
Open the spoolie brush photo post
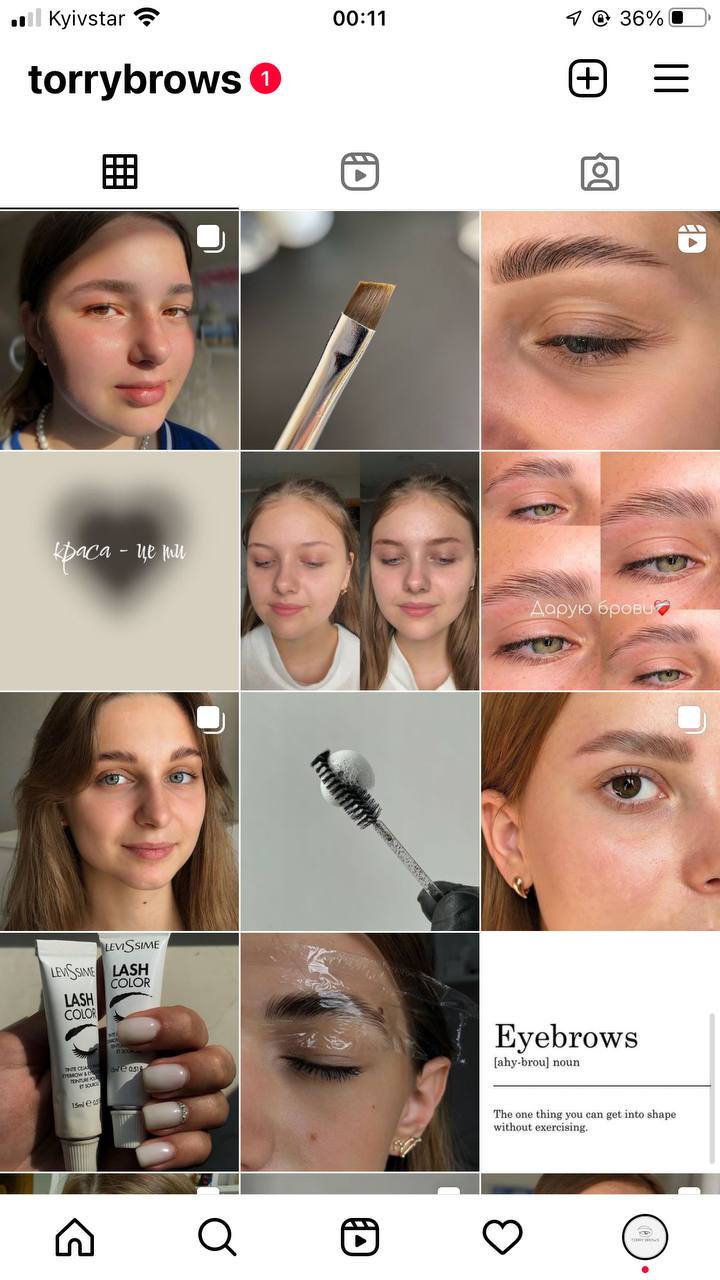(x=360, y=812)
